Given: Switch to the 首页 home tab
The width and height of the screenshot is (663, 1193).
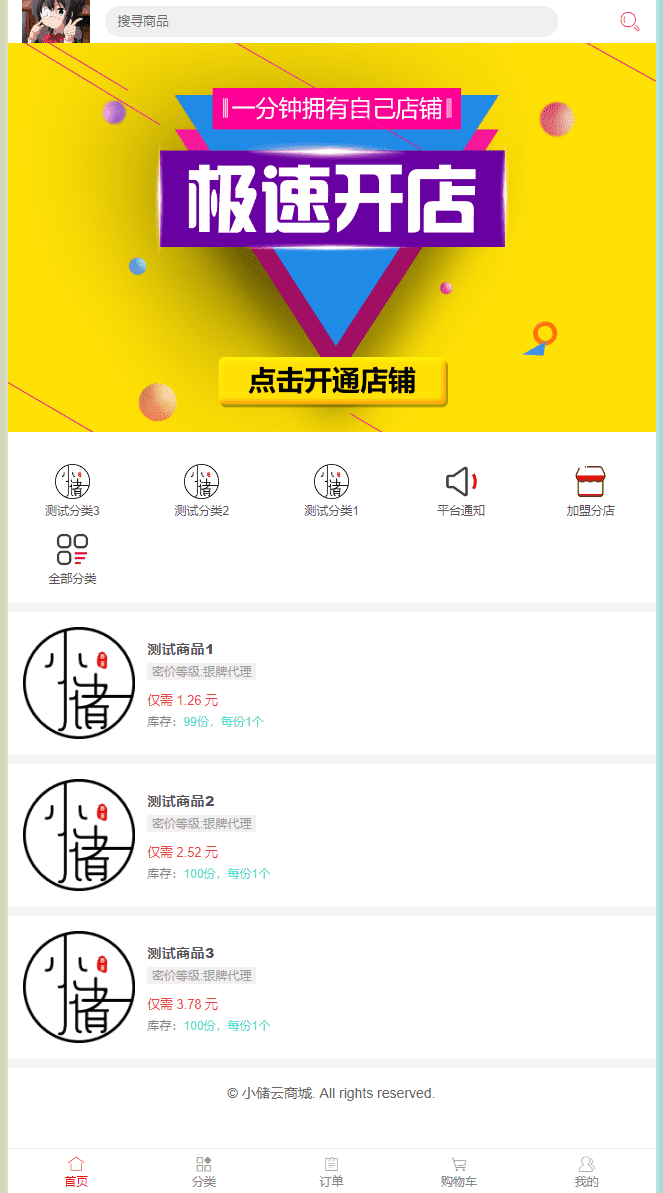Looking at the screenshot, I should pos(76,1171).
